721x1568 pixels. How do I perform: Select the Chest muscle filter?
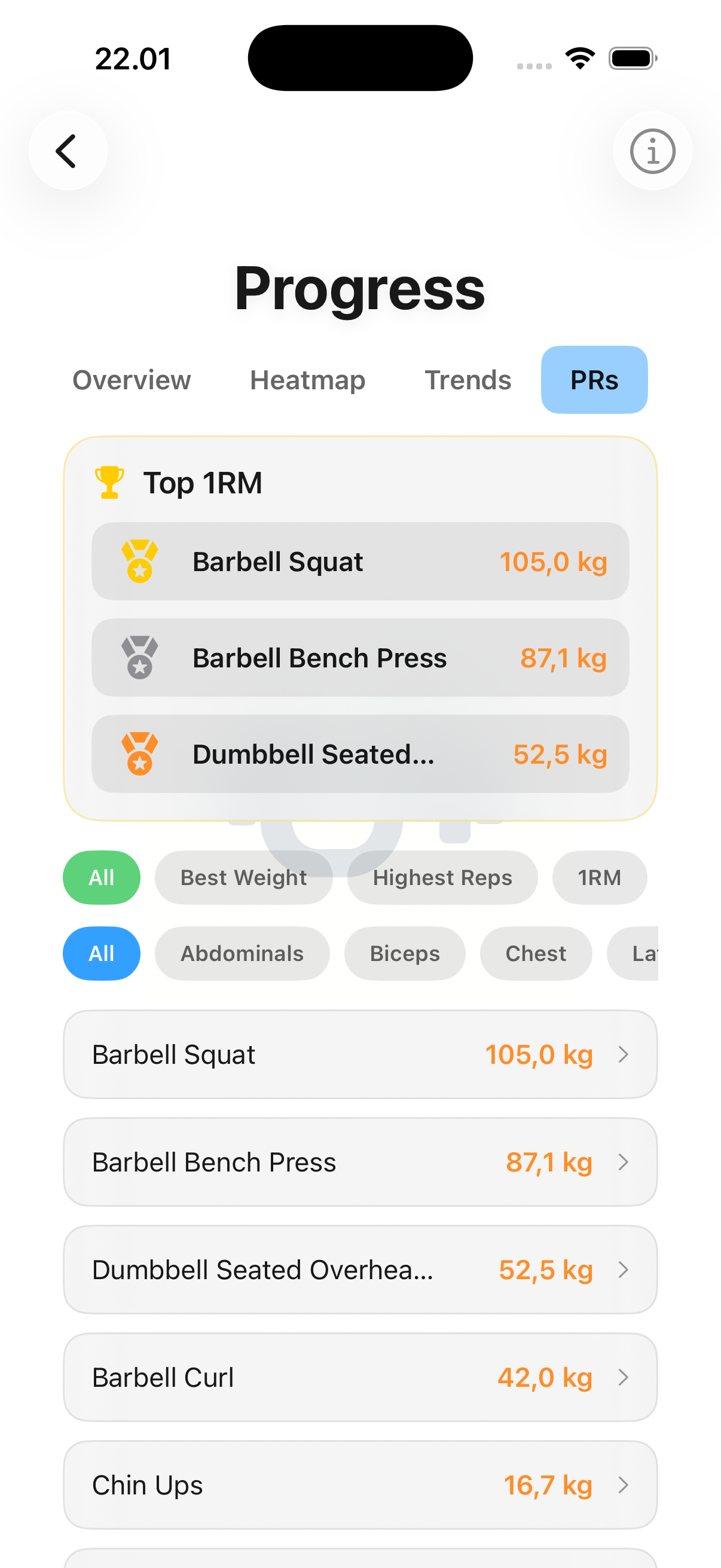pos(536,953)
